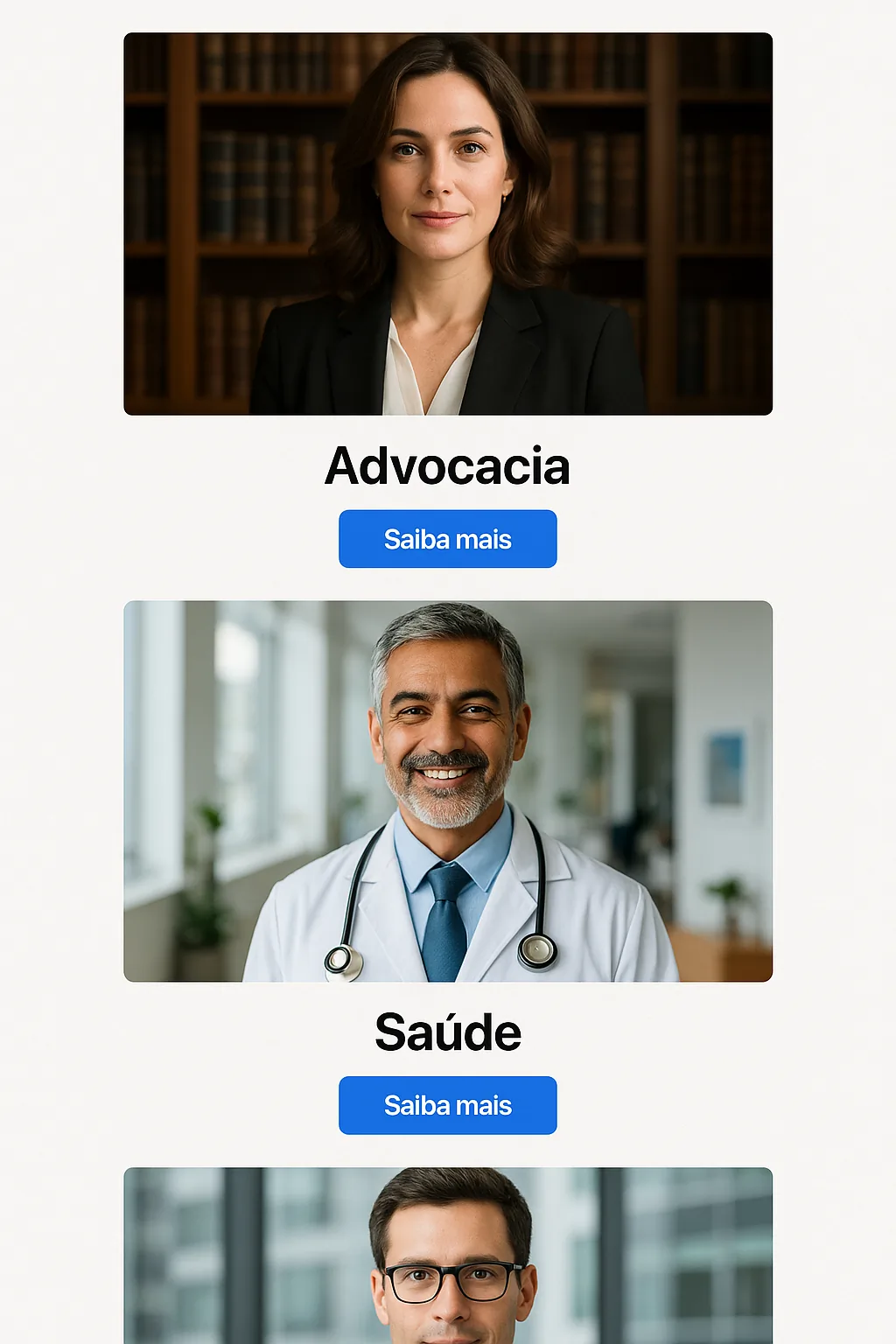
Task: Click the Saúde section title text
Action: [447, 1031]
